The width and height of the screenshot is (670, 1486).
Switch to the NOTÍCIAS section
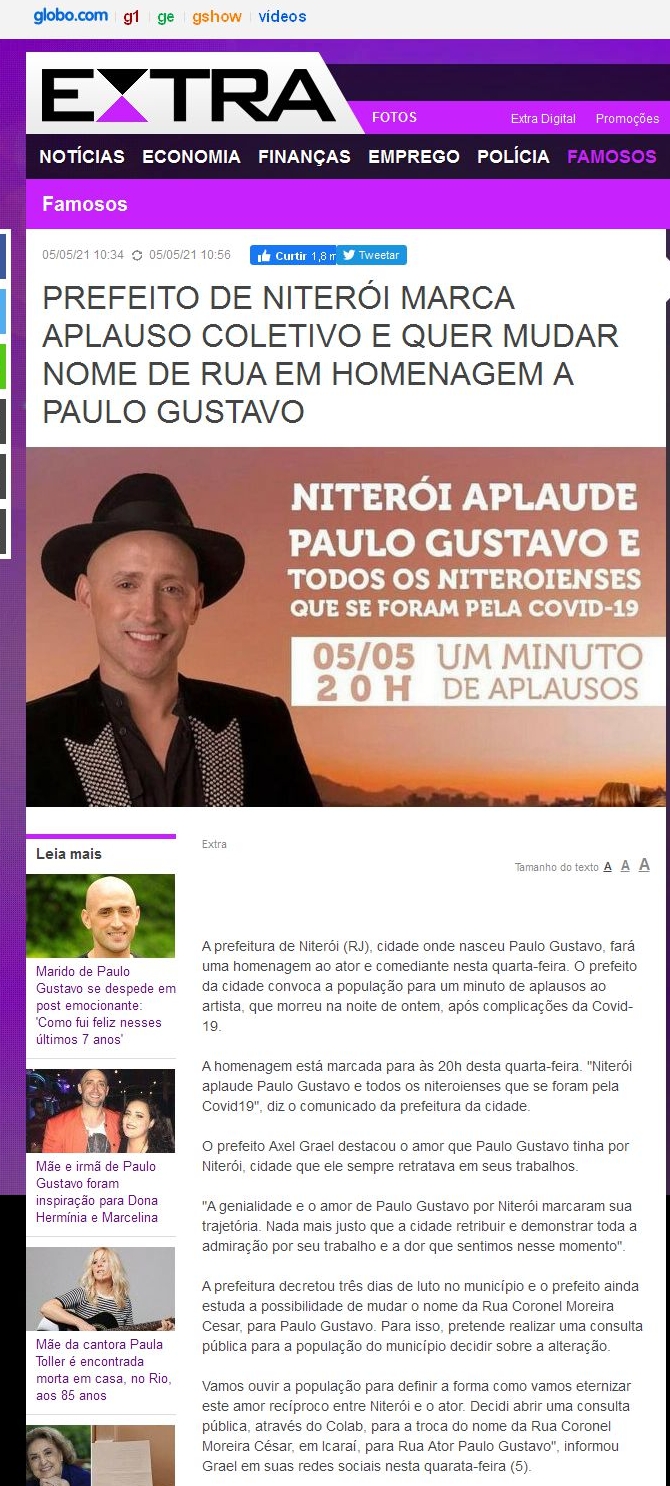[x=82, y=157]
